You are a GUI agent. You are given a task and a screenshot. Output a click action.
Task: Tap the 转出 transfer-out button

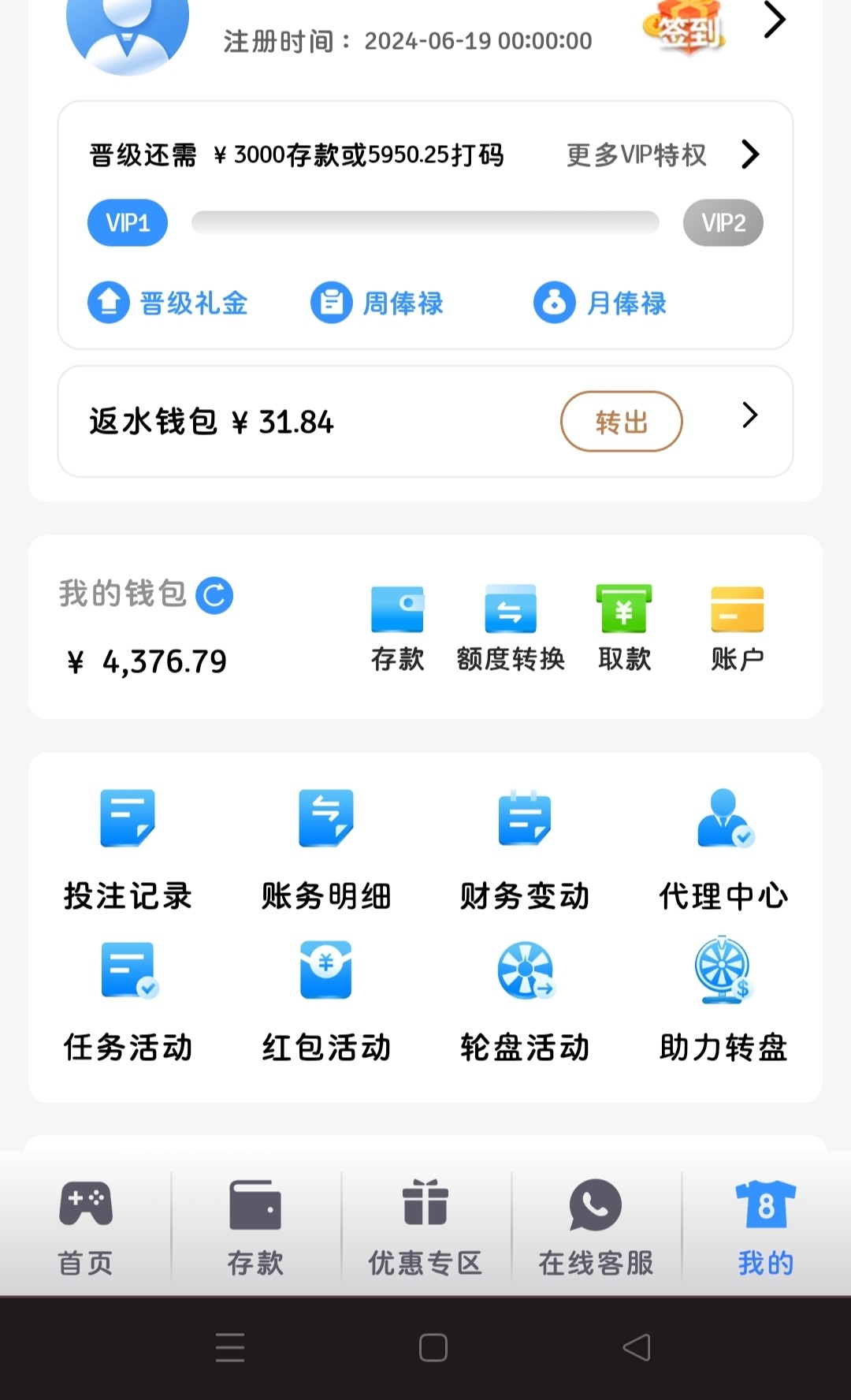click(621, 422)
